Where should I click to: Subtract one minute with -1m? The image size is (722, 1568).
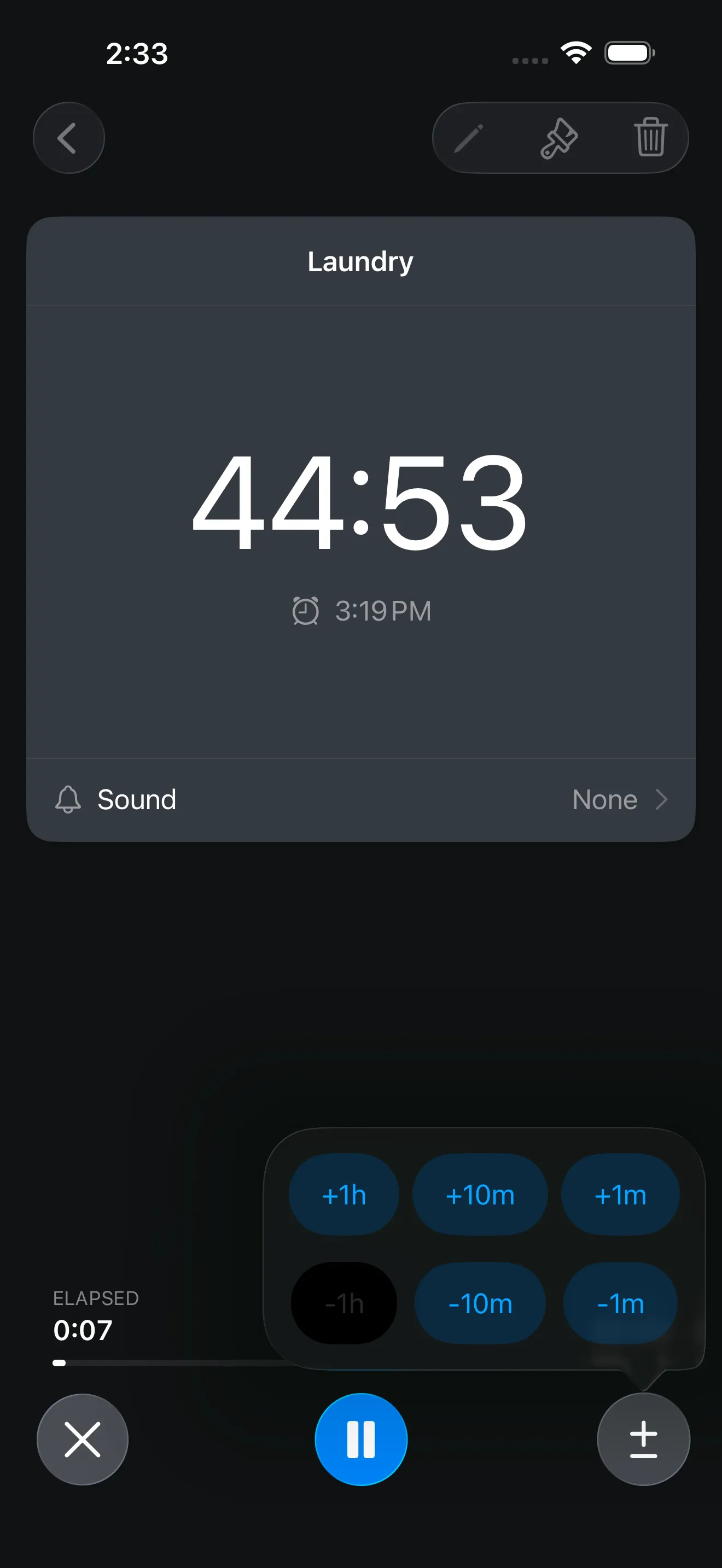tap(620, 1303)
